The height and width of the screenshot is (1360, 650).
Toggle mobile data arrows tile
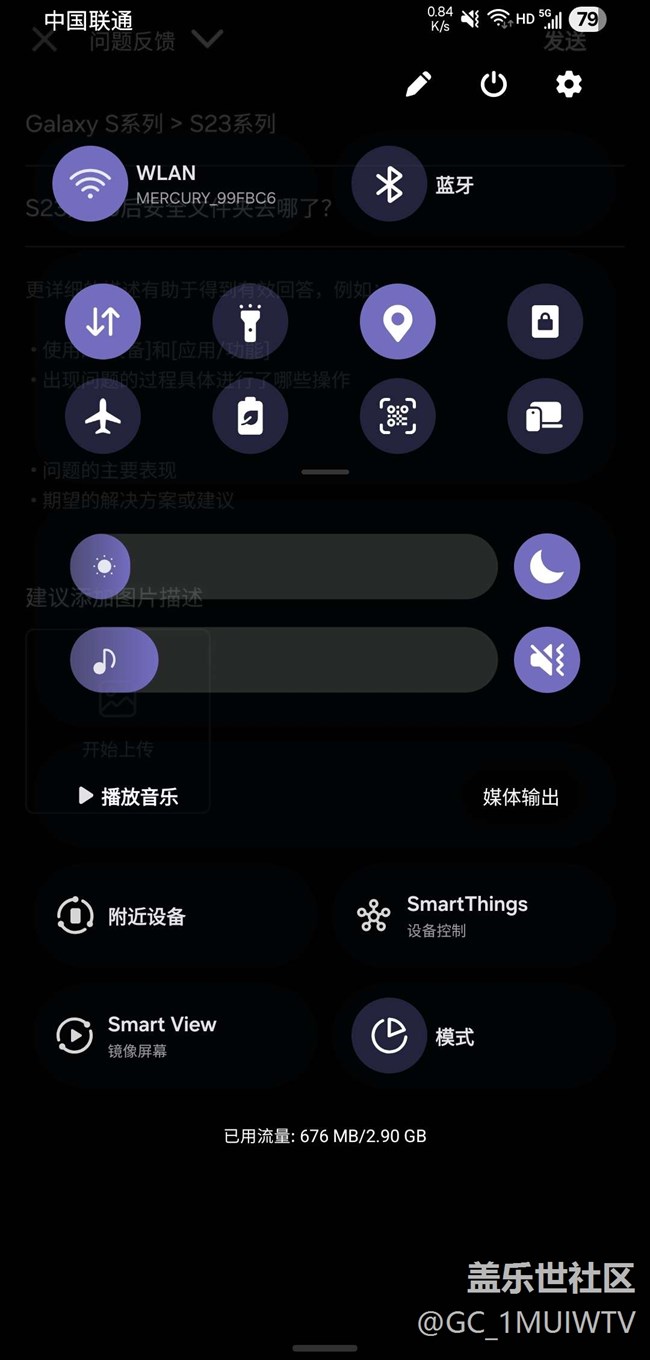coord(103,322)
